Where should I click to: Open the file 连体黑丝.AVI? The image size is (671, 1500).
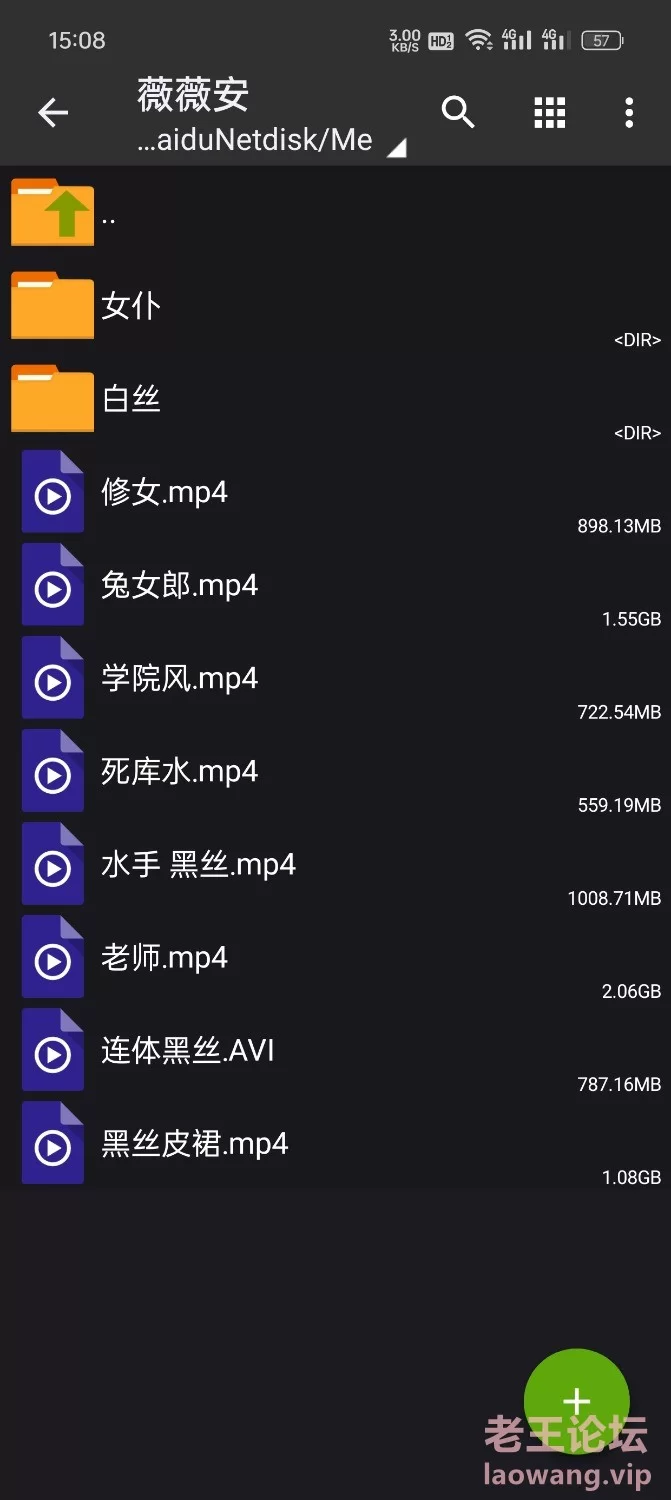335,1050
